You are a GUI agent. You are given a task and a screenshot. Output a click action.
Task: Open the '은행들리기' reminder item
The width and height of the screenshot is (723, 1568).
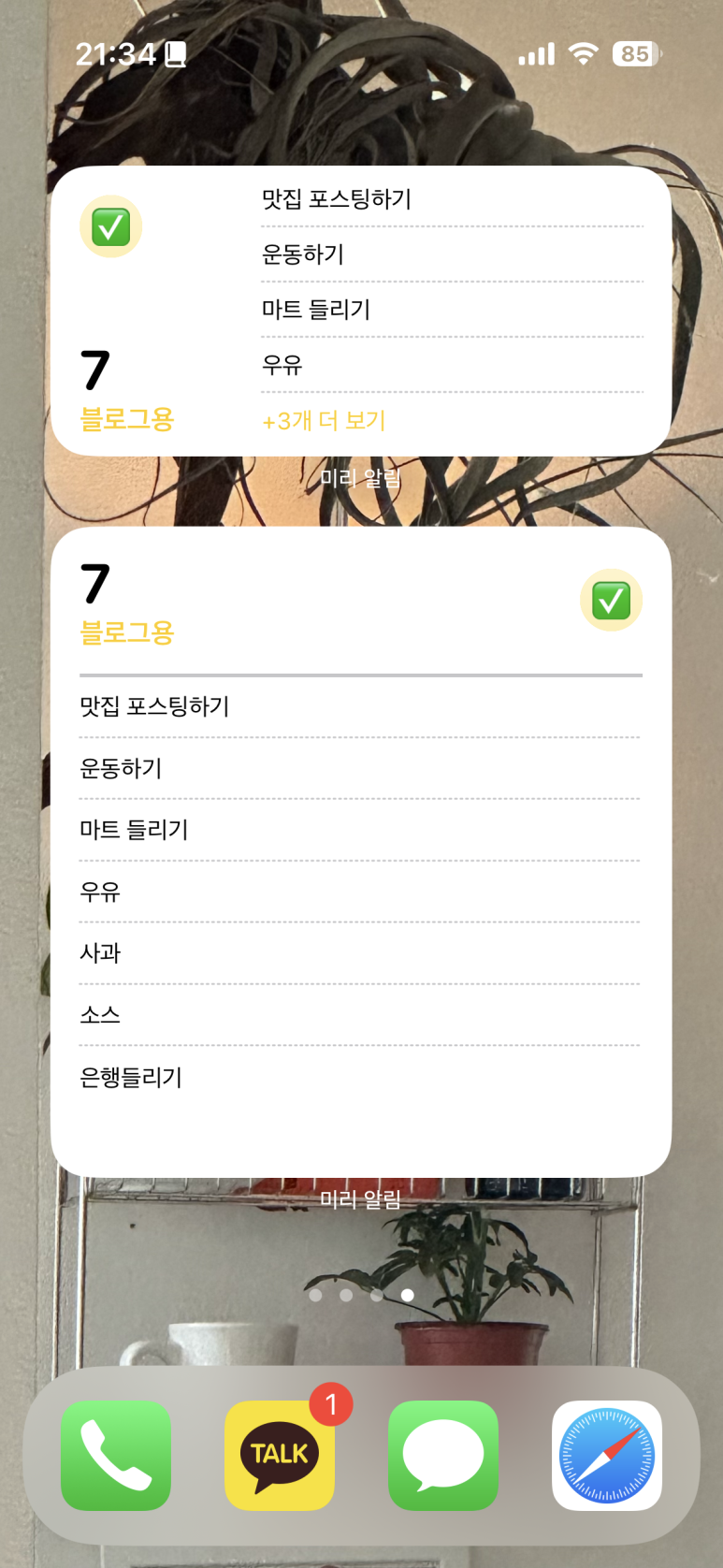pos(360,1077)
